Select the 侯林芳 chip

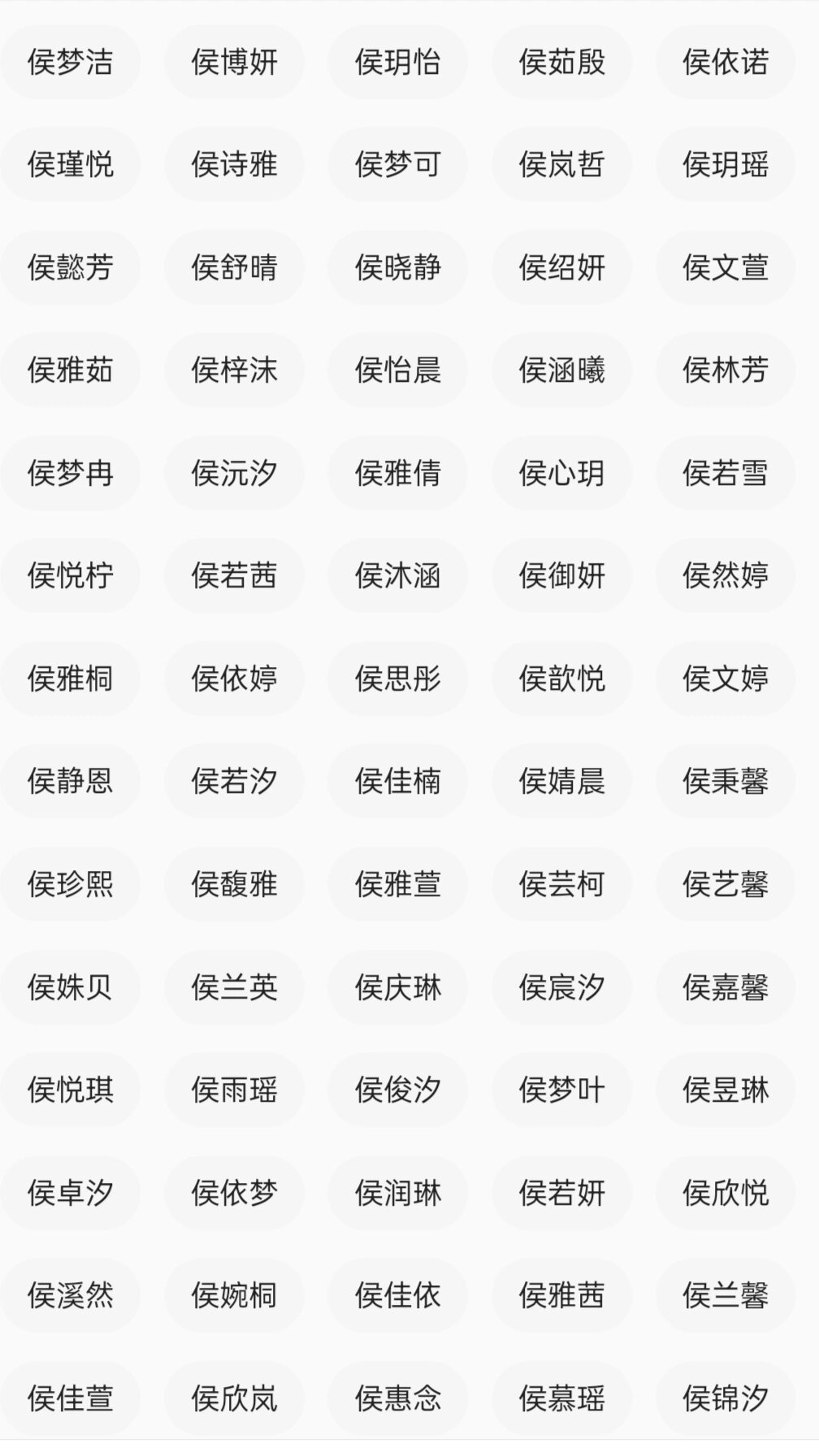coord(726,370)
